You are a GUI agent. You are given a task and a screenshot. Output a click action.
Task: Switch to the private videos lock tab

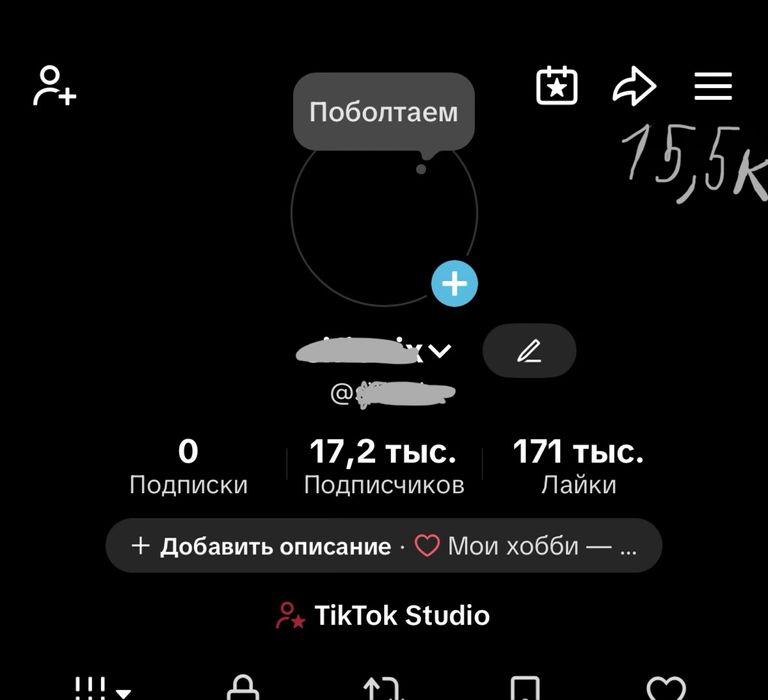tap(243, 689)
